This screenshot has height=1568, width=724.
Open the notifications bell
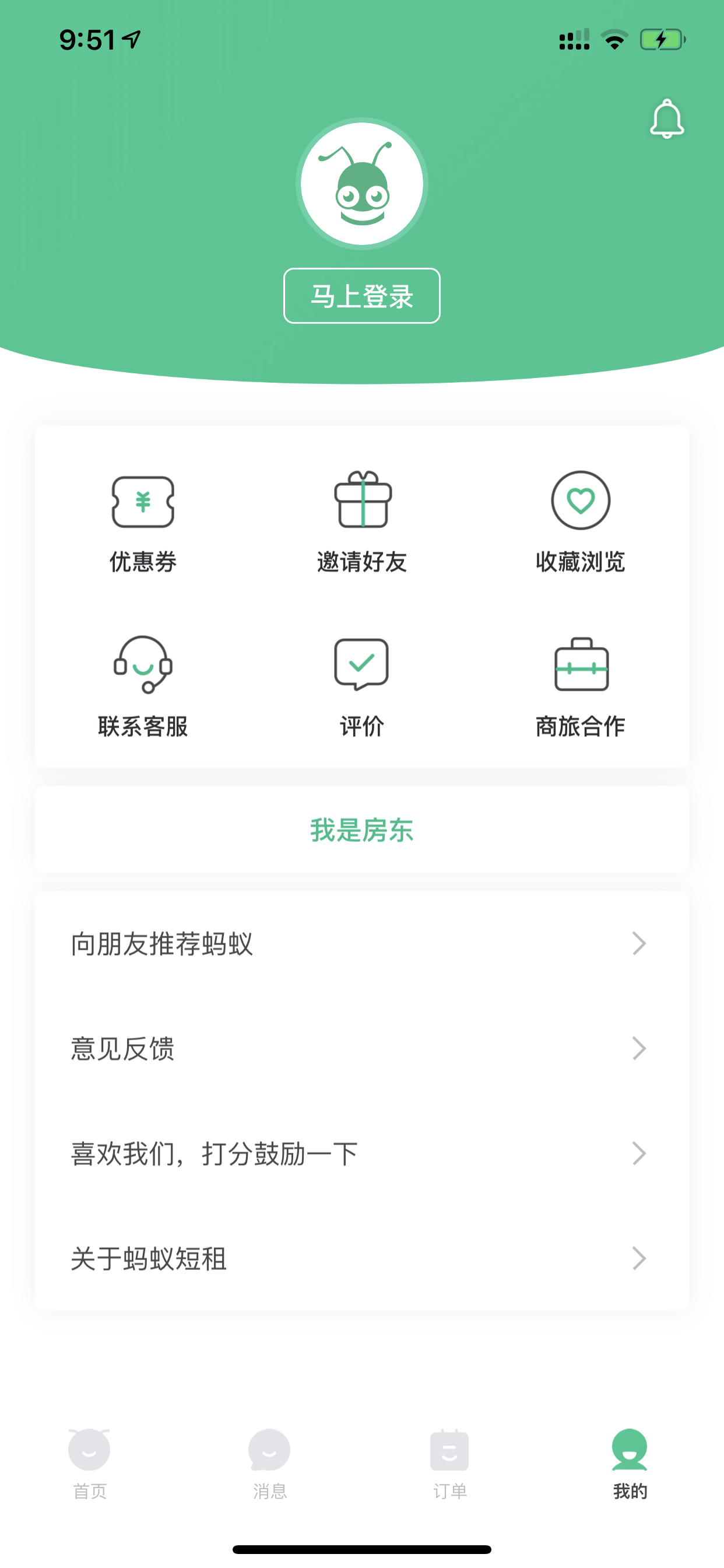coord(667,118)
